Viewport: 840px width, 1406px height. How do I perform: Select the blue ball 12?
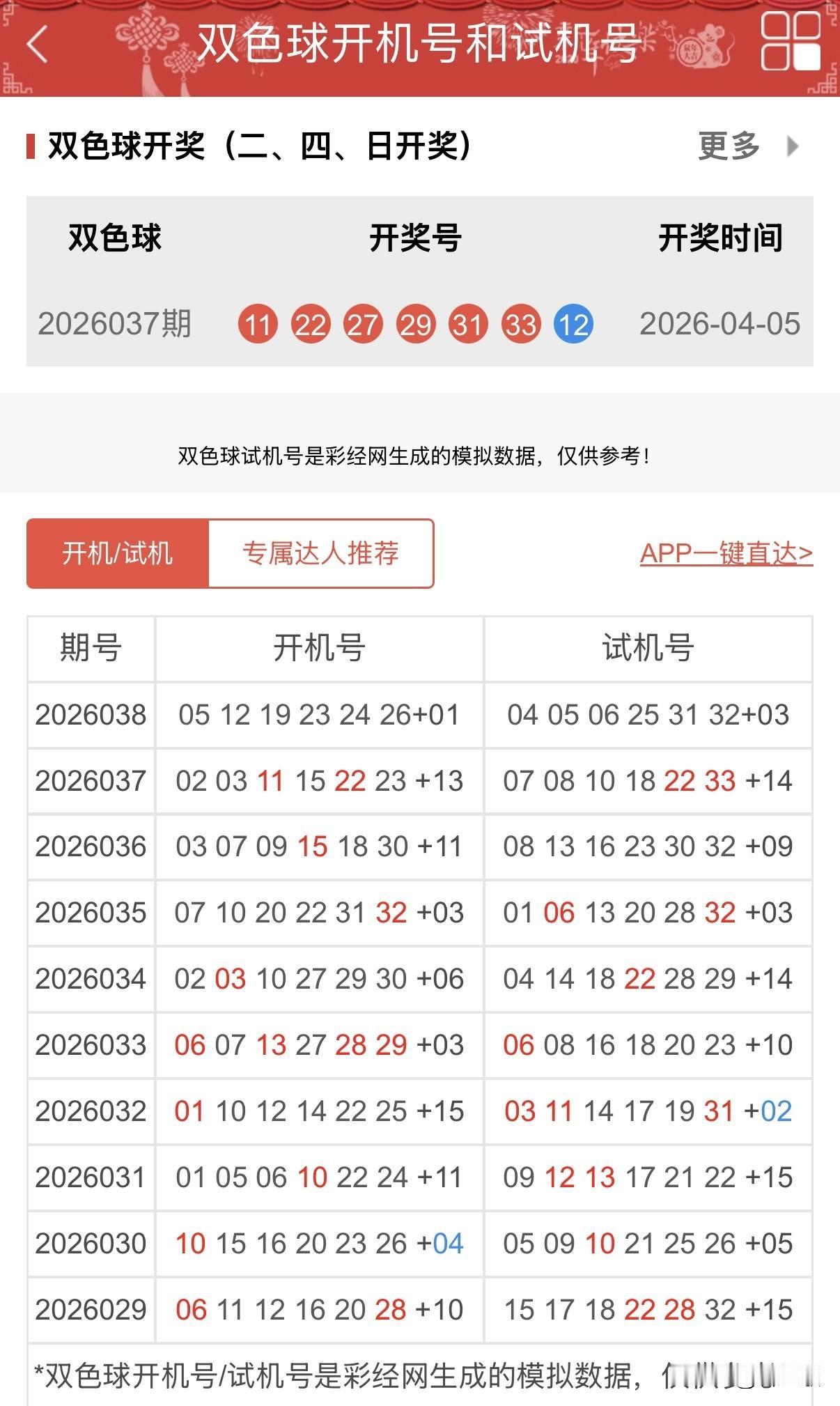pos(572,323)
